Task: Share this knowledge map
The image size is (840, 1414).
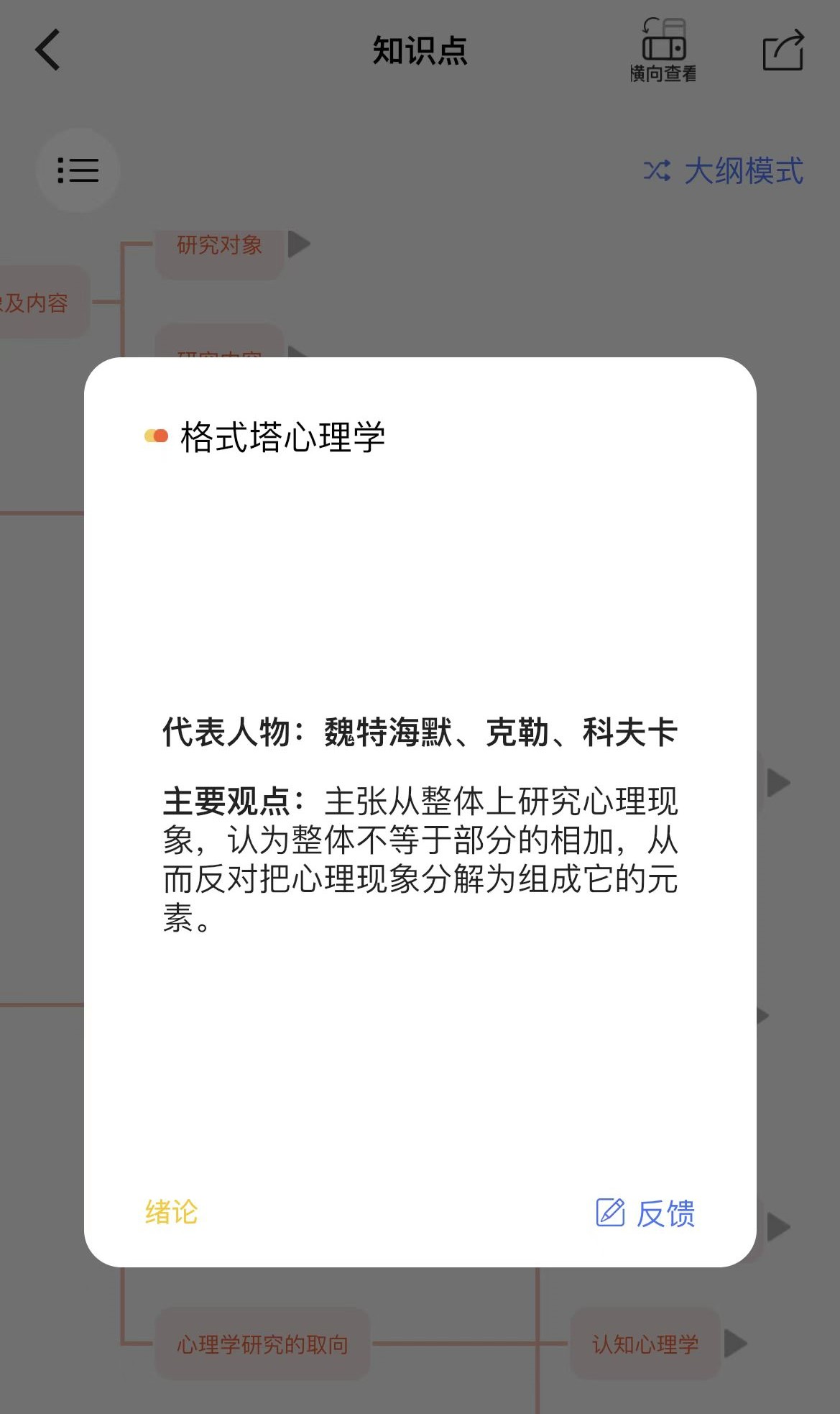Action: click(x=783, y=50)
